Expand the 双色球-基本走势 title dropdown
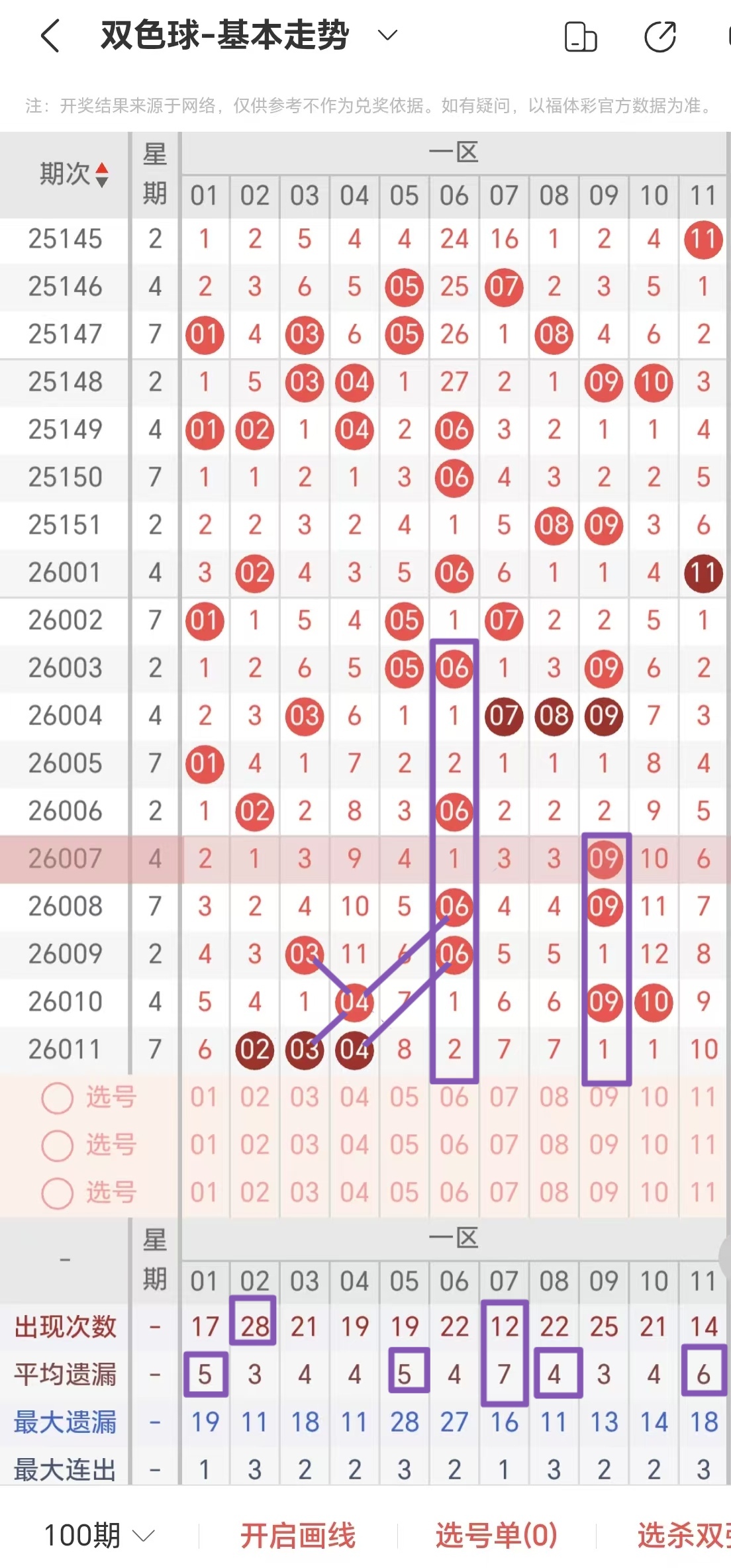731x1568 pixels. [387, 35]
